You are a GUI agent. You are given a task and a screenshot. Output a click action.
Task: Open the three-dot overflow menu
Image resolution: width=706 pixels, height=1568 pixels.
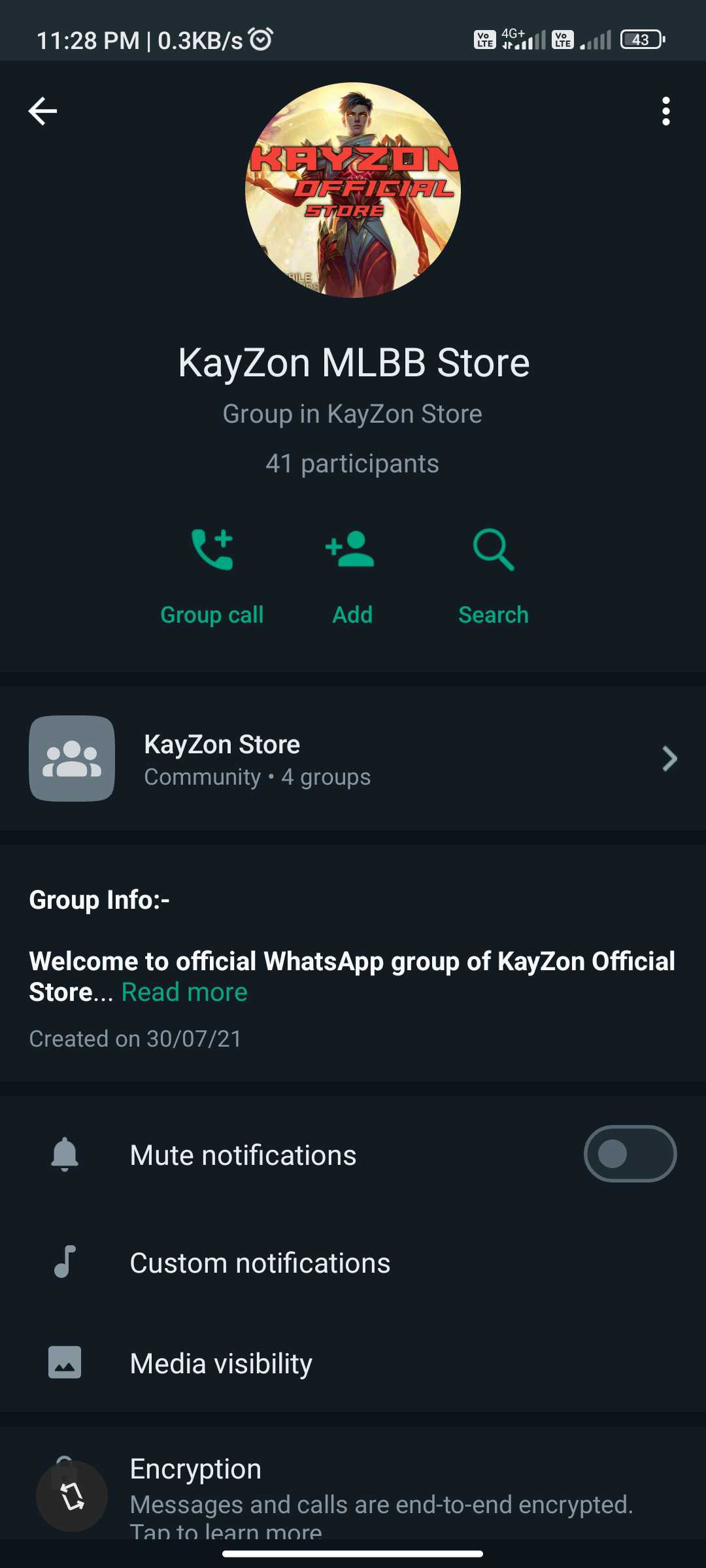click(x=665, y=111)
